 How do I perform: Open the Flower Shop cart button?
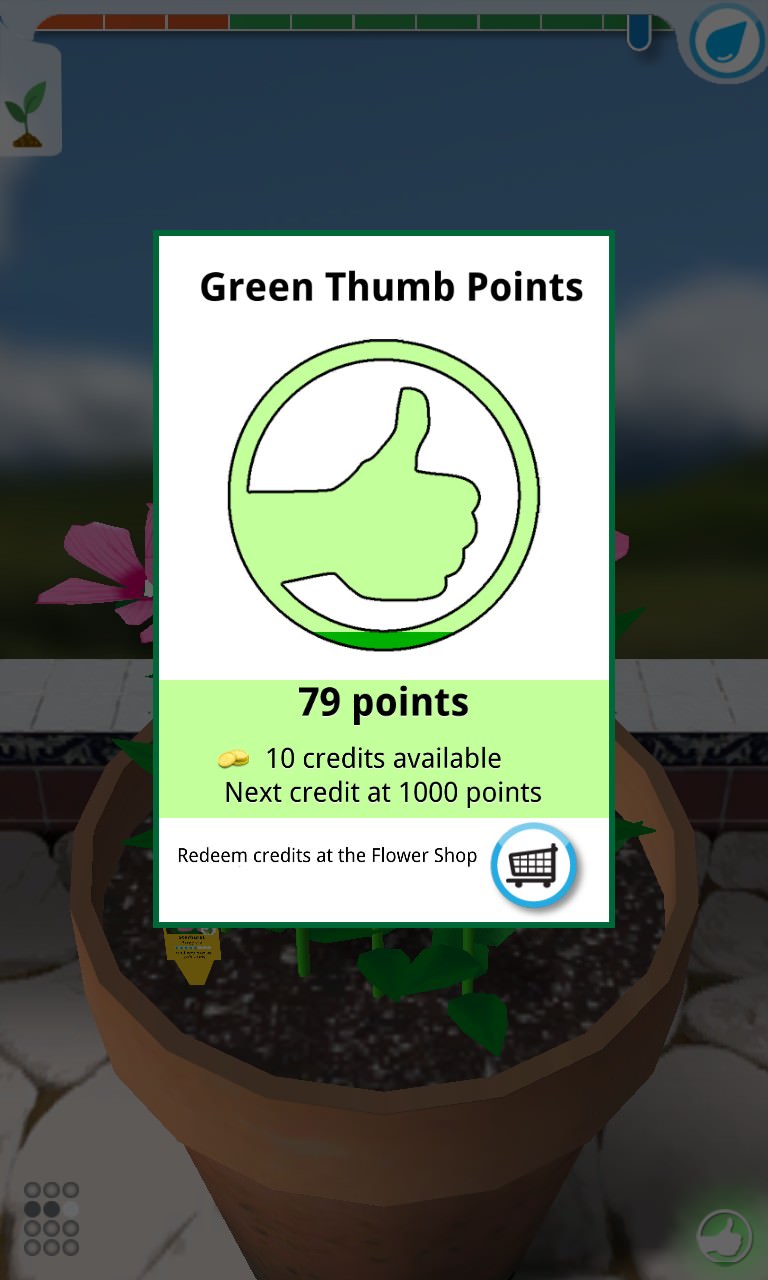tap(534, 866)
